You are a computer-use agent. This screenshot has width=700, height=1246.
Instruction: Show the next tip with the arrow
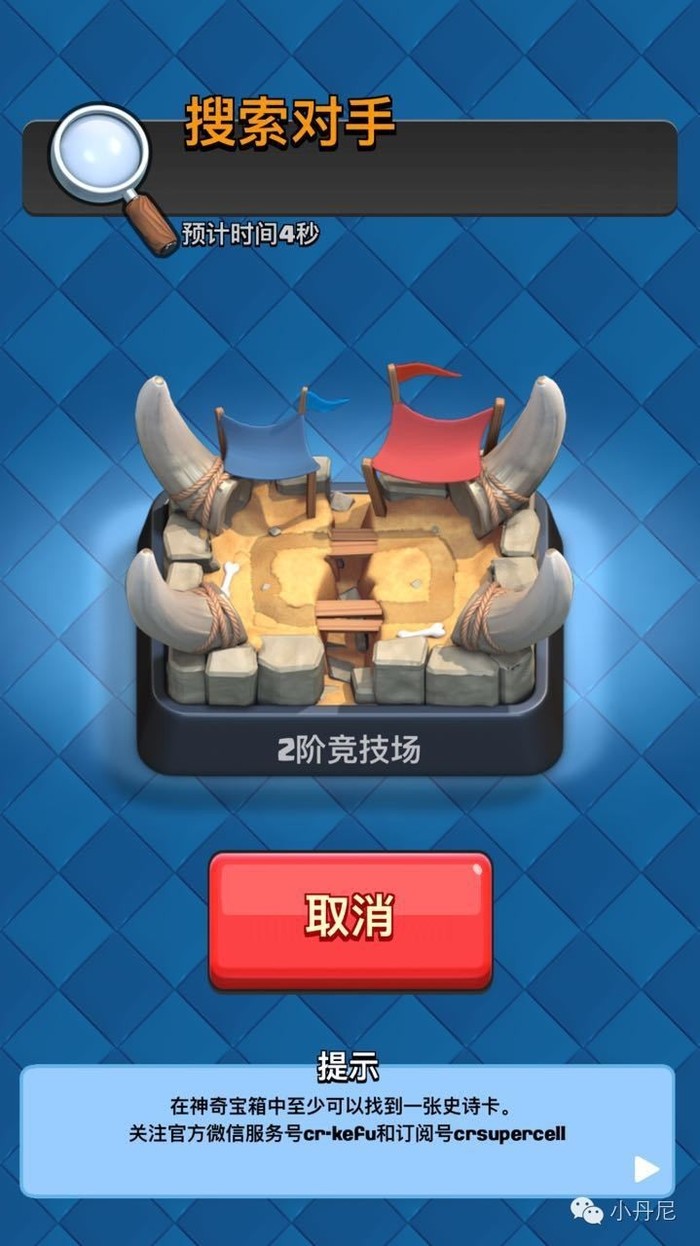646,1169
